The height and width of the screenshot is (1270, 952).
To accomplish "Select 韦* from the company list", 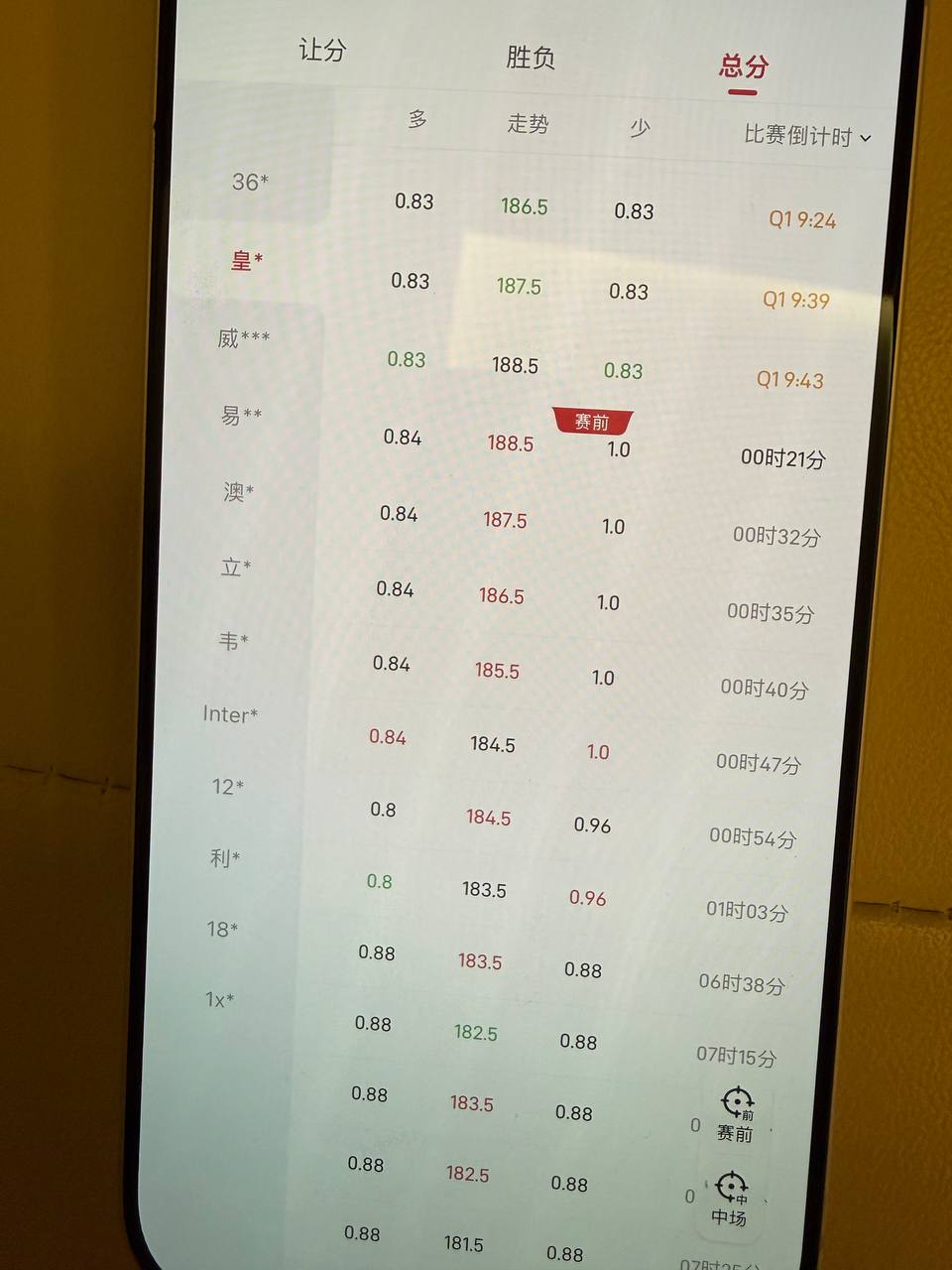I will pyautogui.click(x=233, y=641).
